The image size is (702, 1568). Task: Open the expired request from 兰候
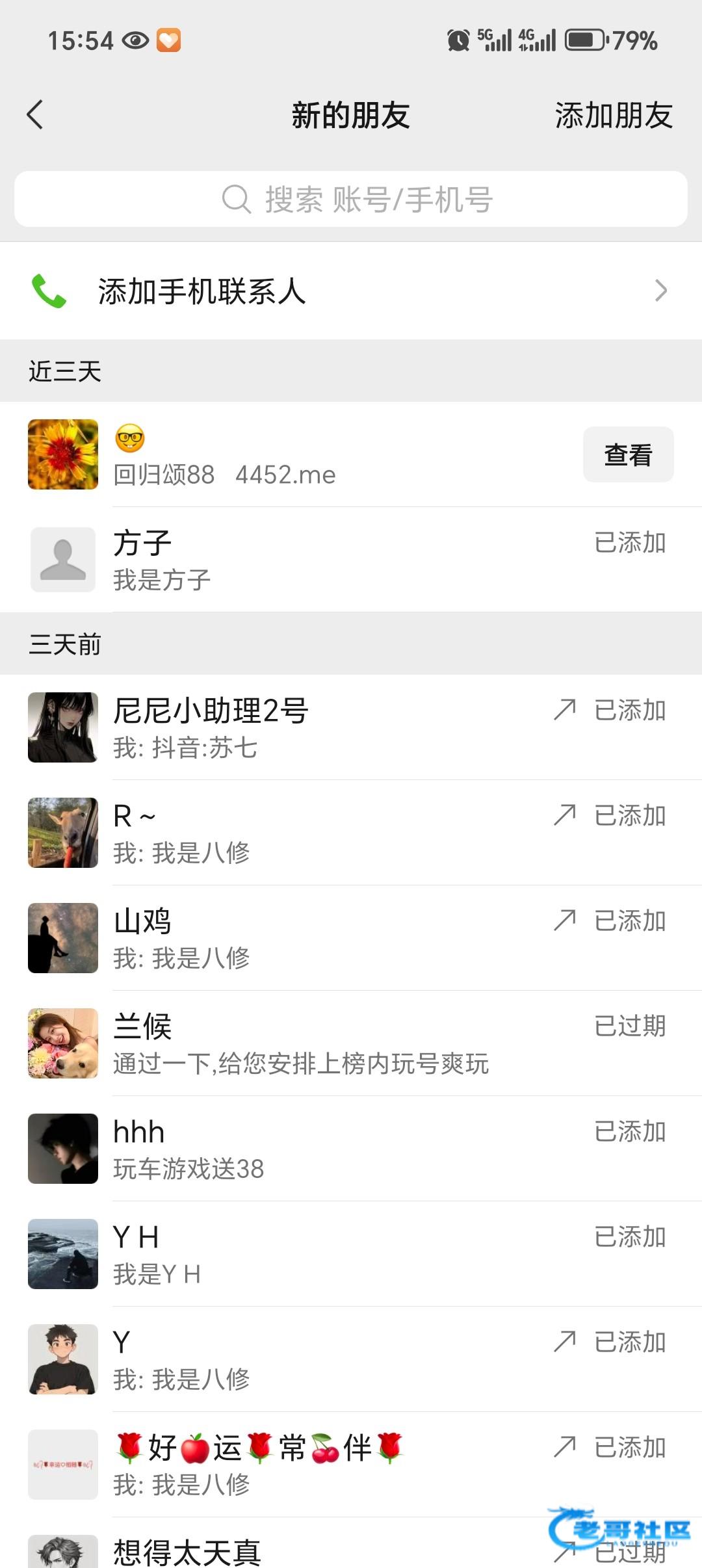325,1043
